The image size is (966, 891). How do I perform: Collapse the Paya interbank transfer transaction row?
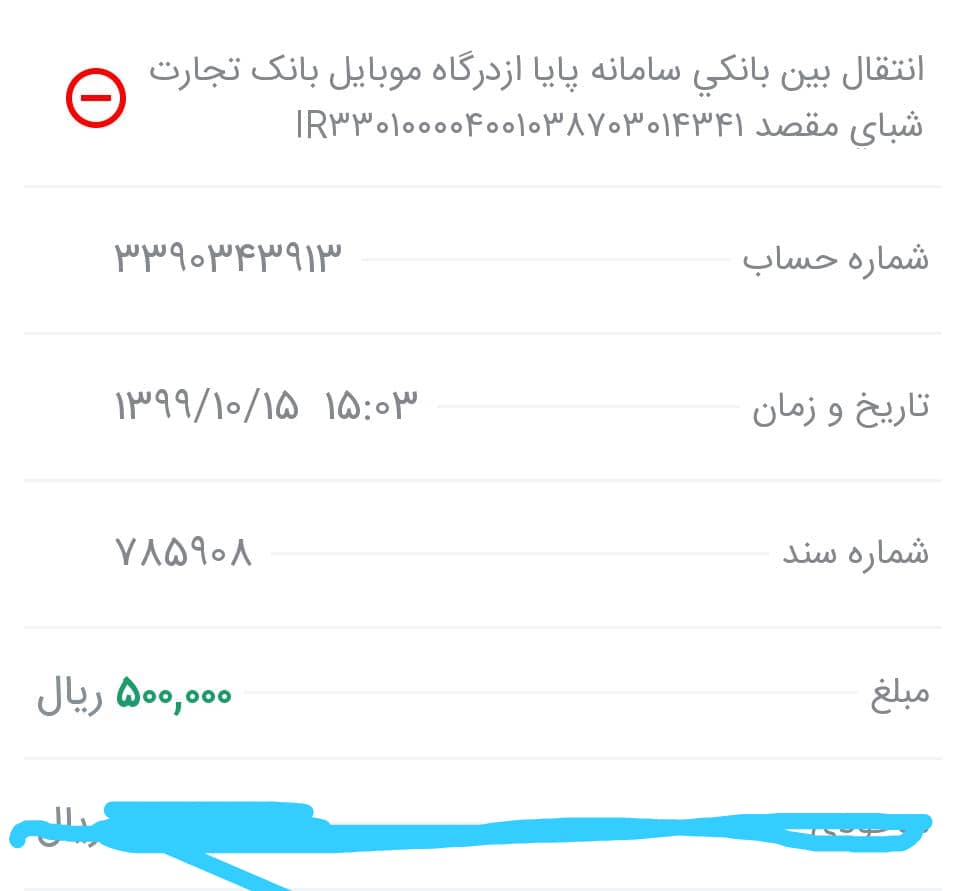(x=96, y=98)
